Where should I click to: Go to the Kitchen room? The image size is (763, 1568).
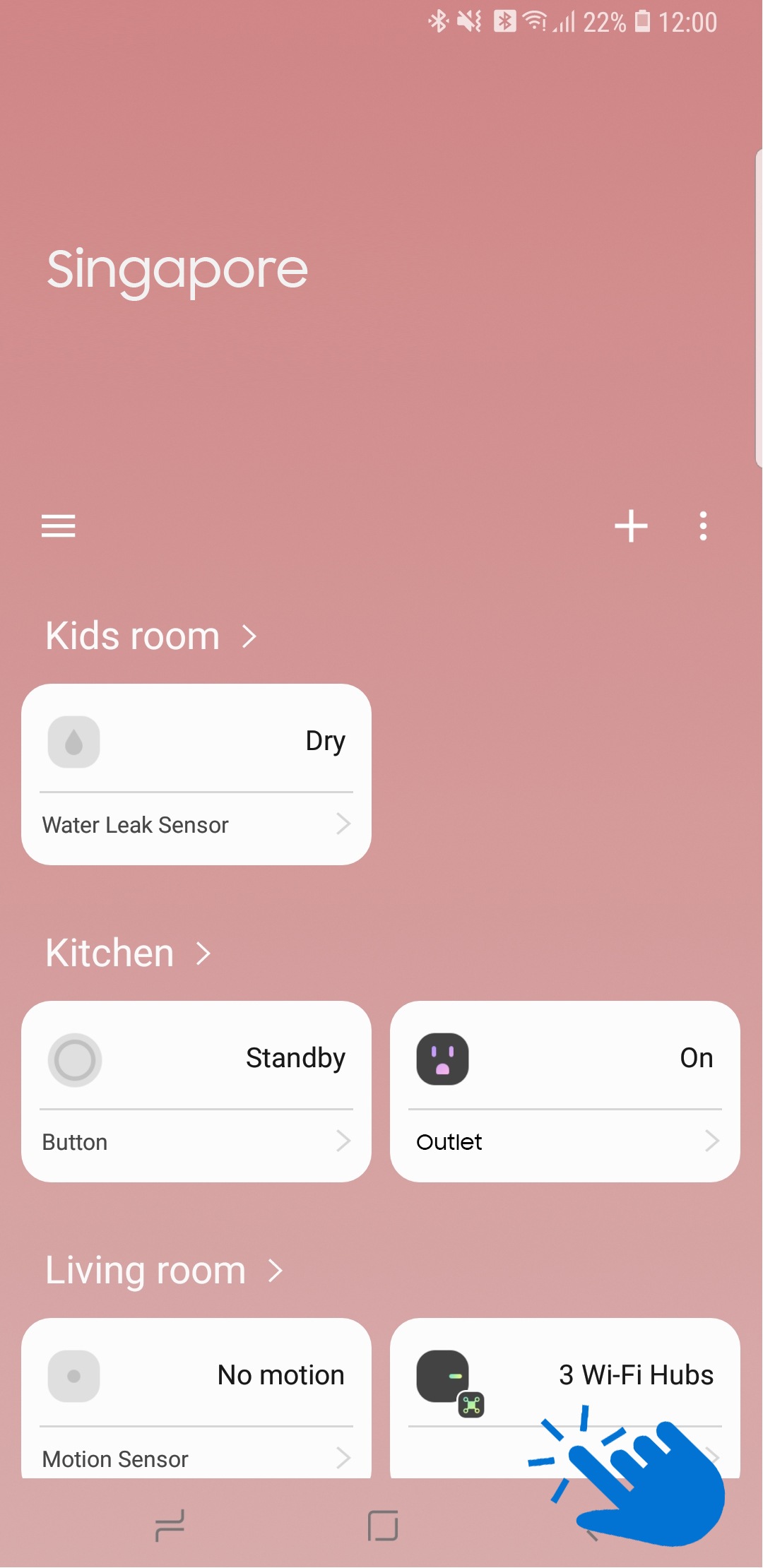[128, 953]
